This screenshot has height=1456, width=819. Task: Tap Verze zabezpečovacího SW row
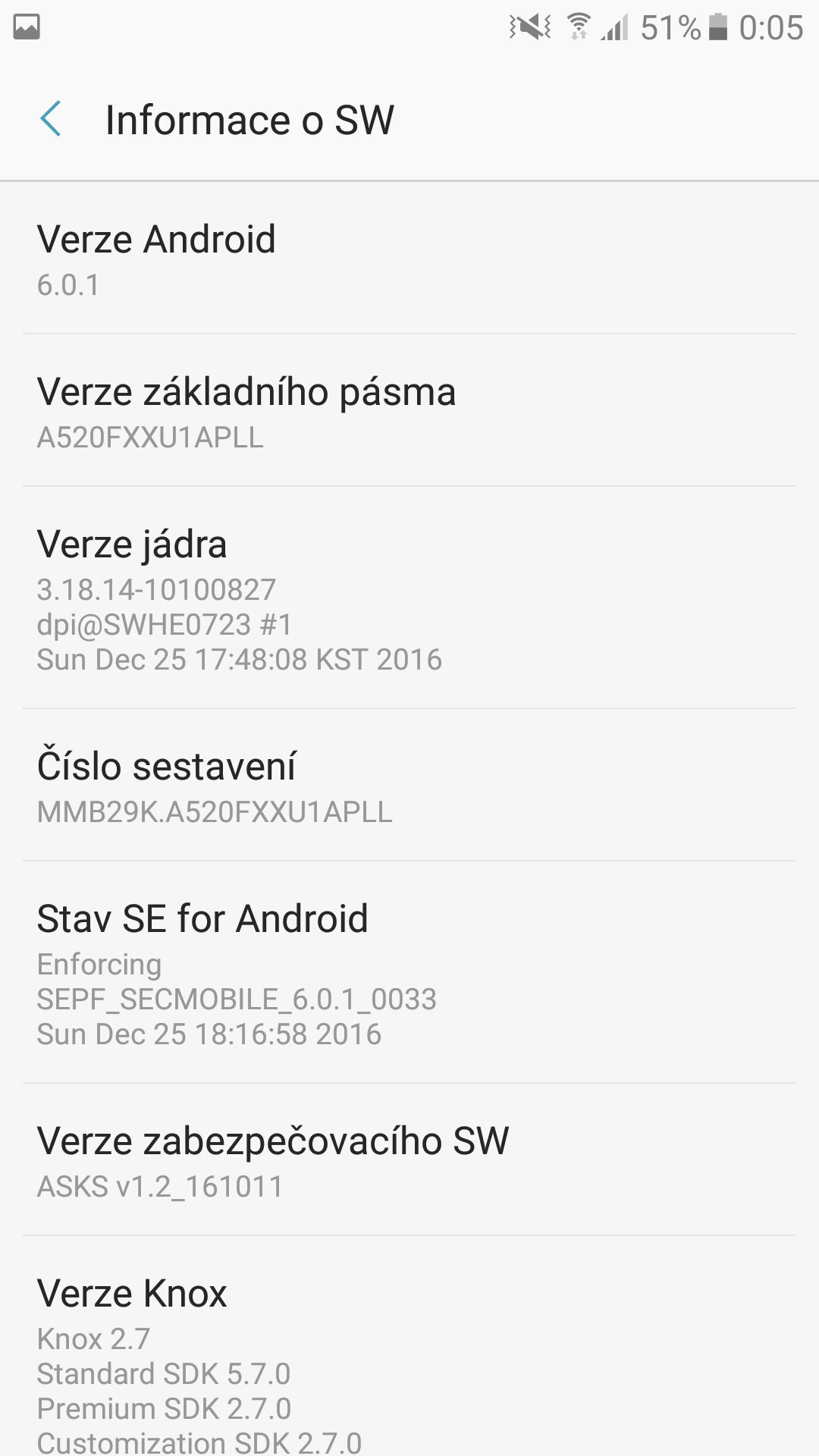click(409, 1160)
